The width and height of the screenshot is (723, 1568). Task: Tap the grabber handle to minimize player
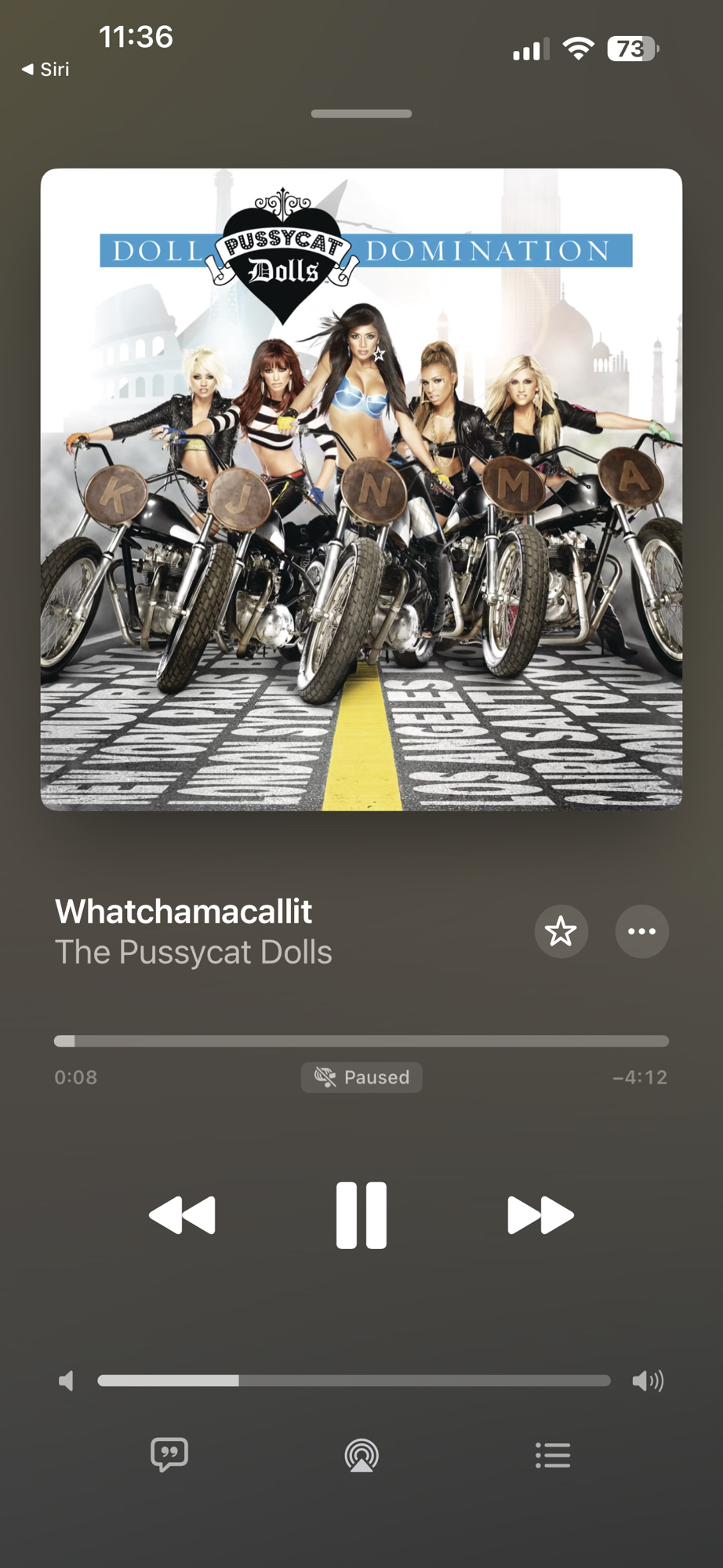coord(361,114)
